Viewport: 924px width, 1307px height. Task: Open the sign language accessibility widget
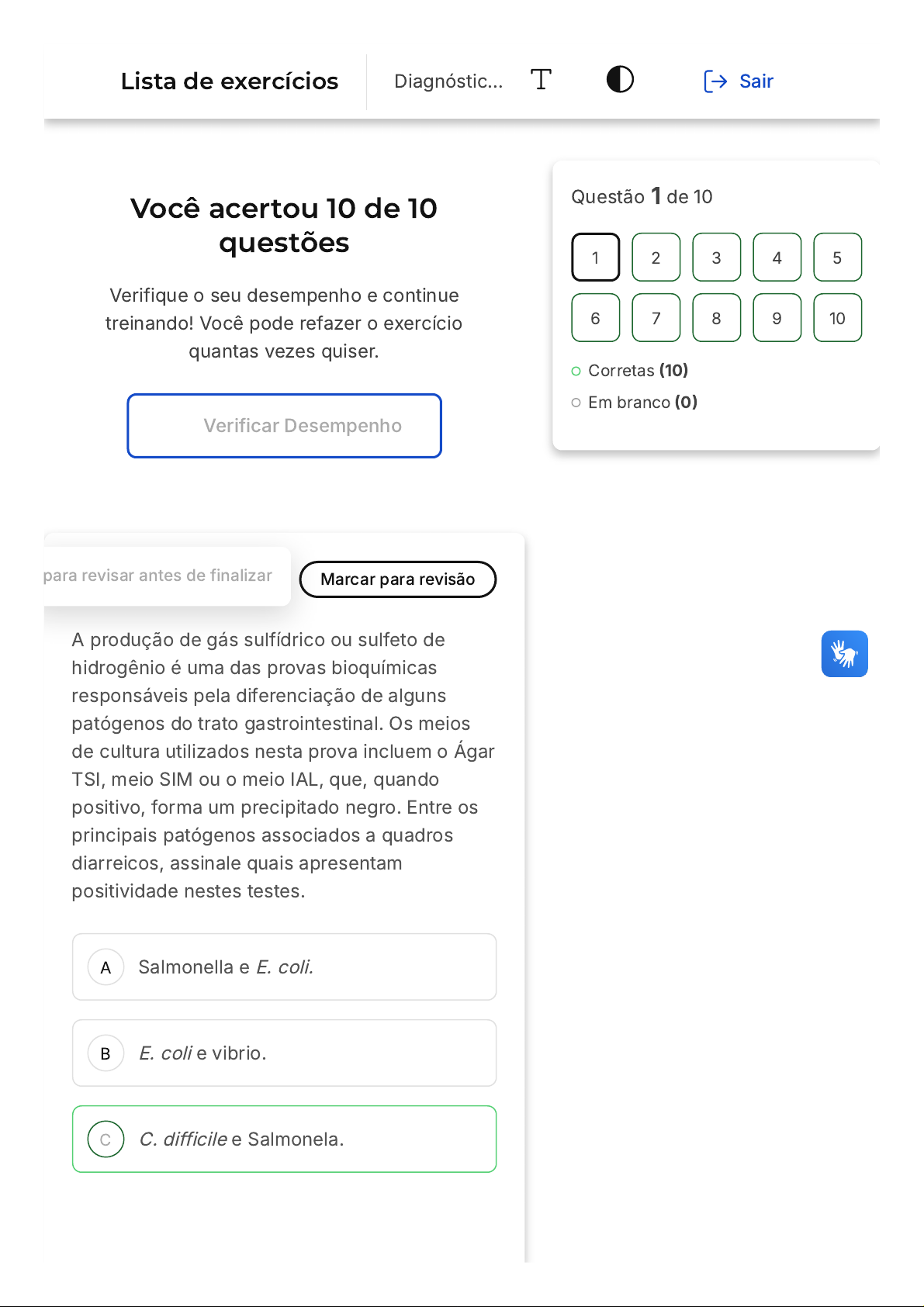[845, 654]
